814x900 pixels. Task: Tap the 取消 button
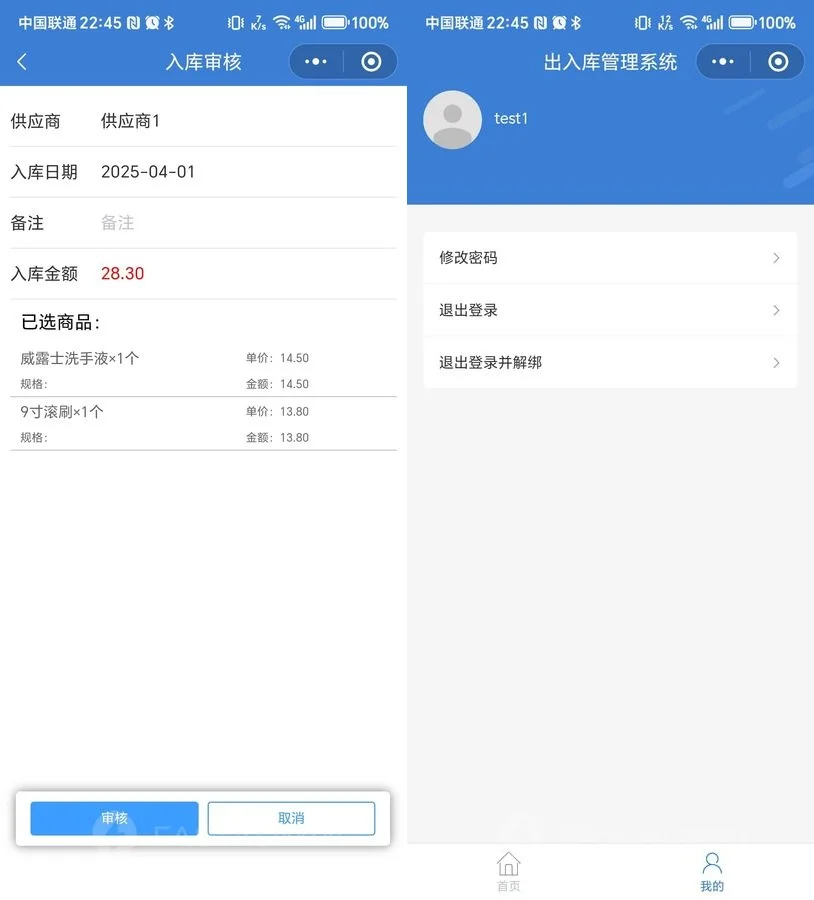291,818
